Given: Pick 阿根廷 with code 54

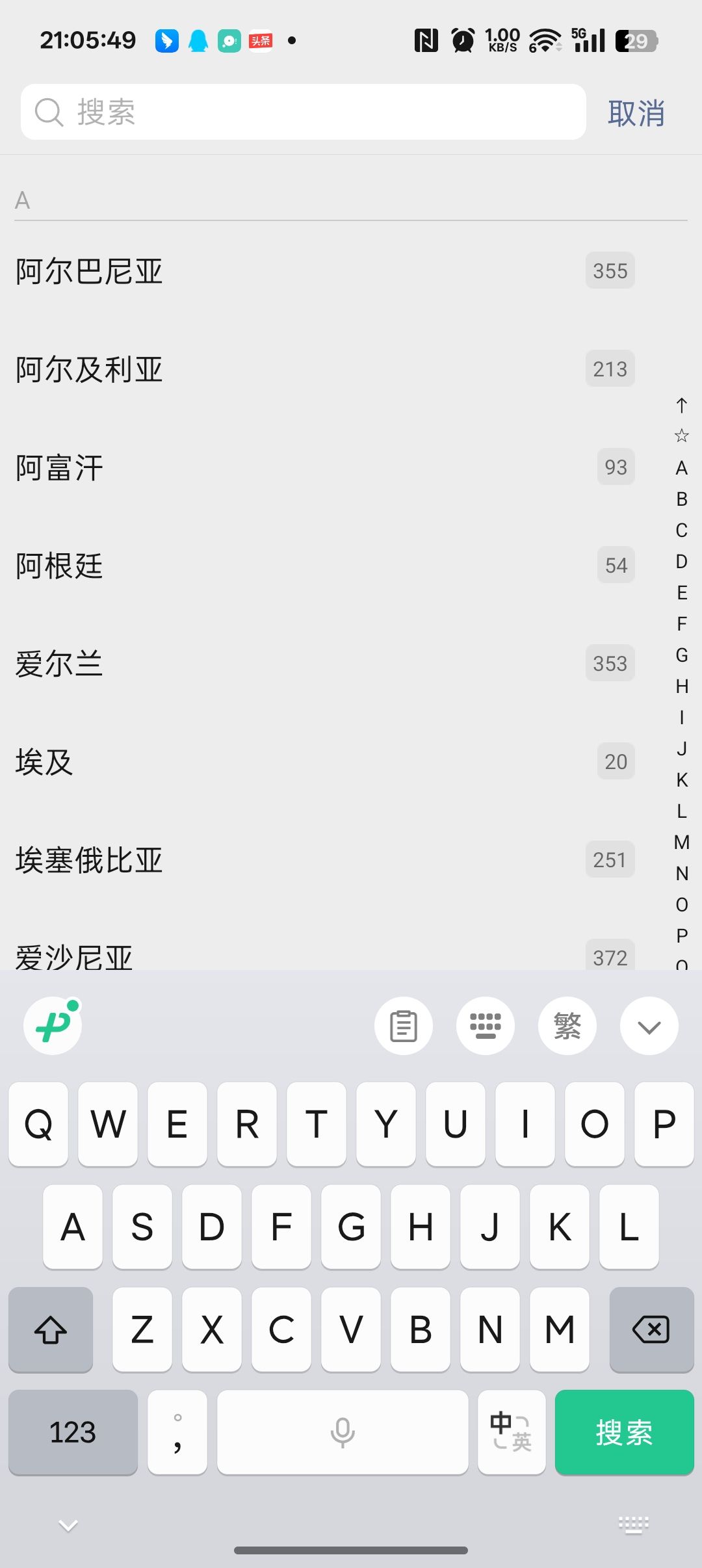Looking at the screenshot, I should pyautogui.click(x=325, y=566).
